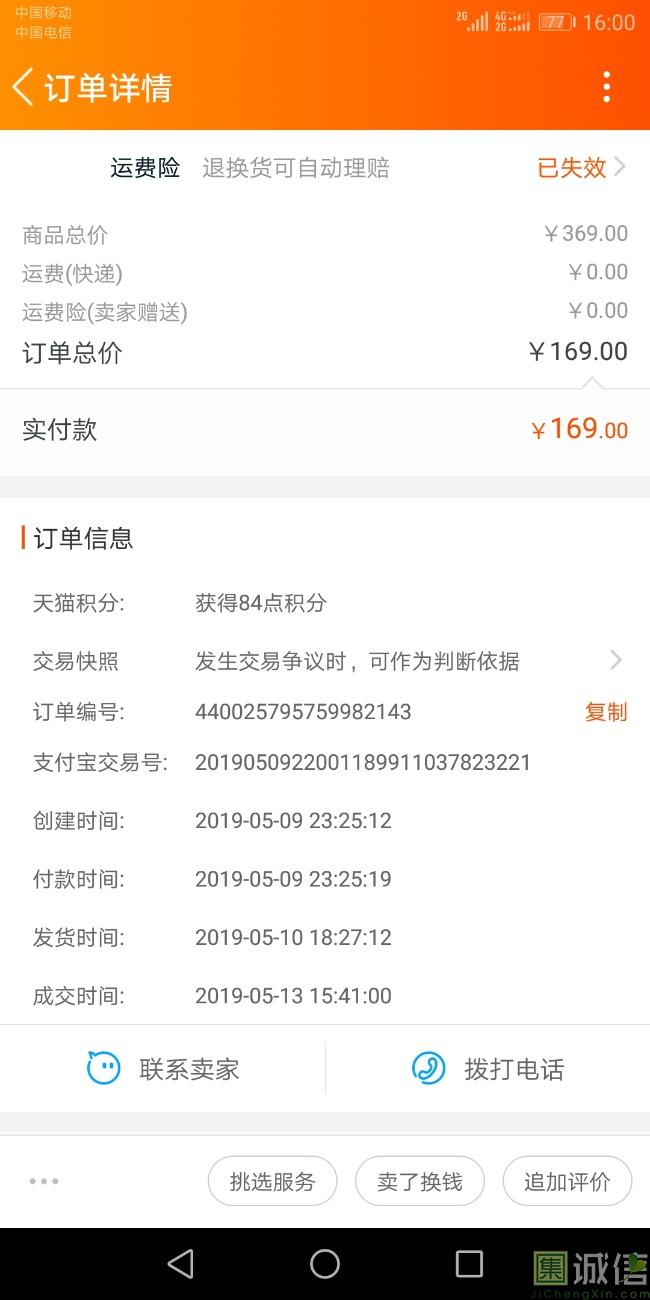Tap the 卖了换钱 button

pos(420,1181)
